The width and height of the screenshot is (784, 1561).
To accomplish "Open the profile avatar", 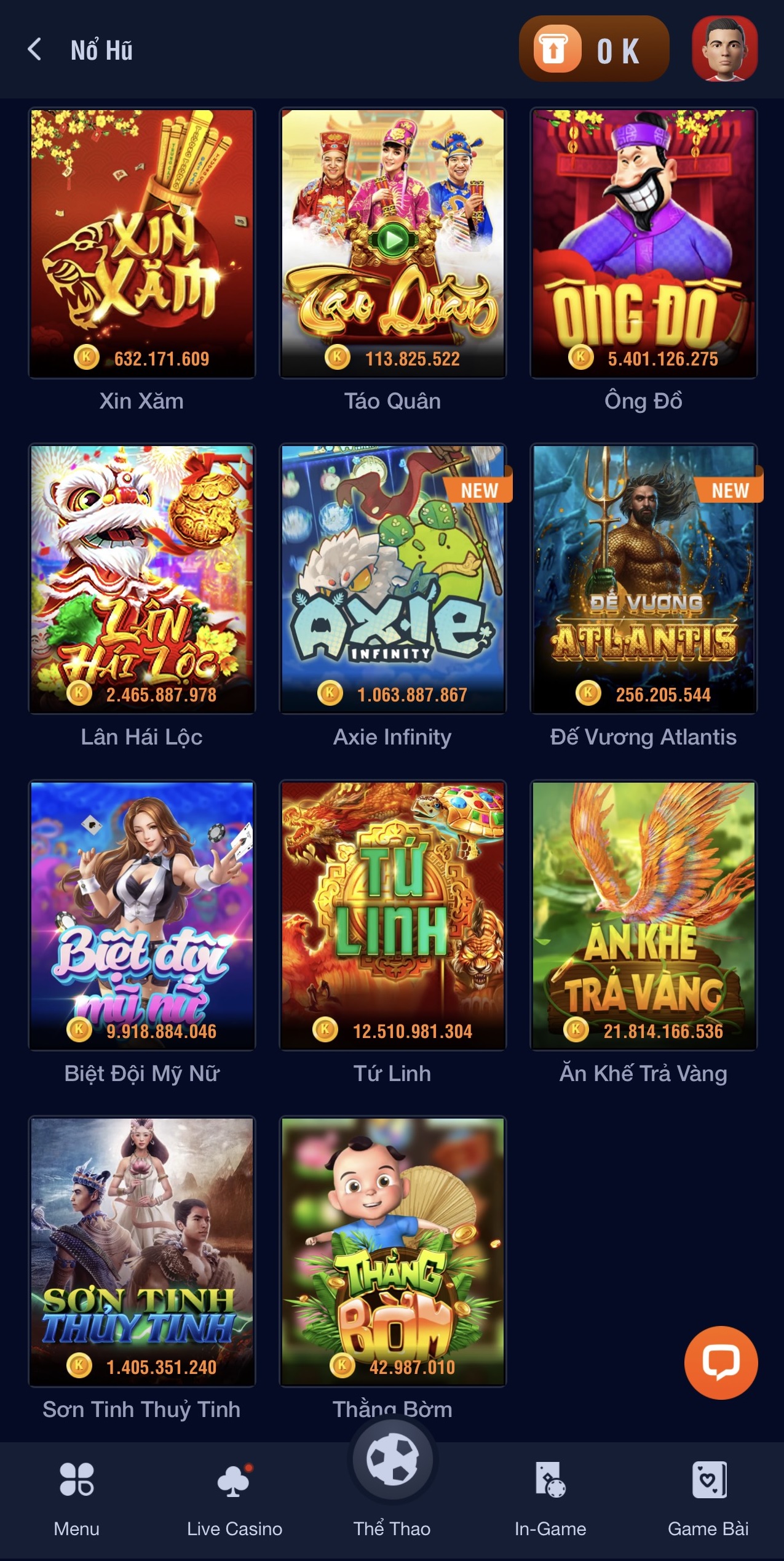I will tap(724, 49).
